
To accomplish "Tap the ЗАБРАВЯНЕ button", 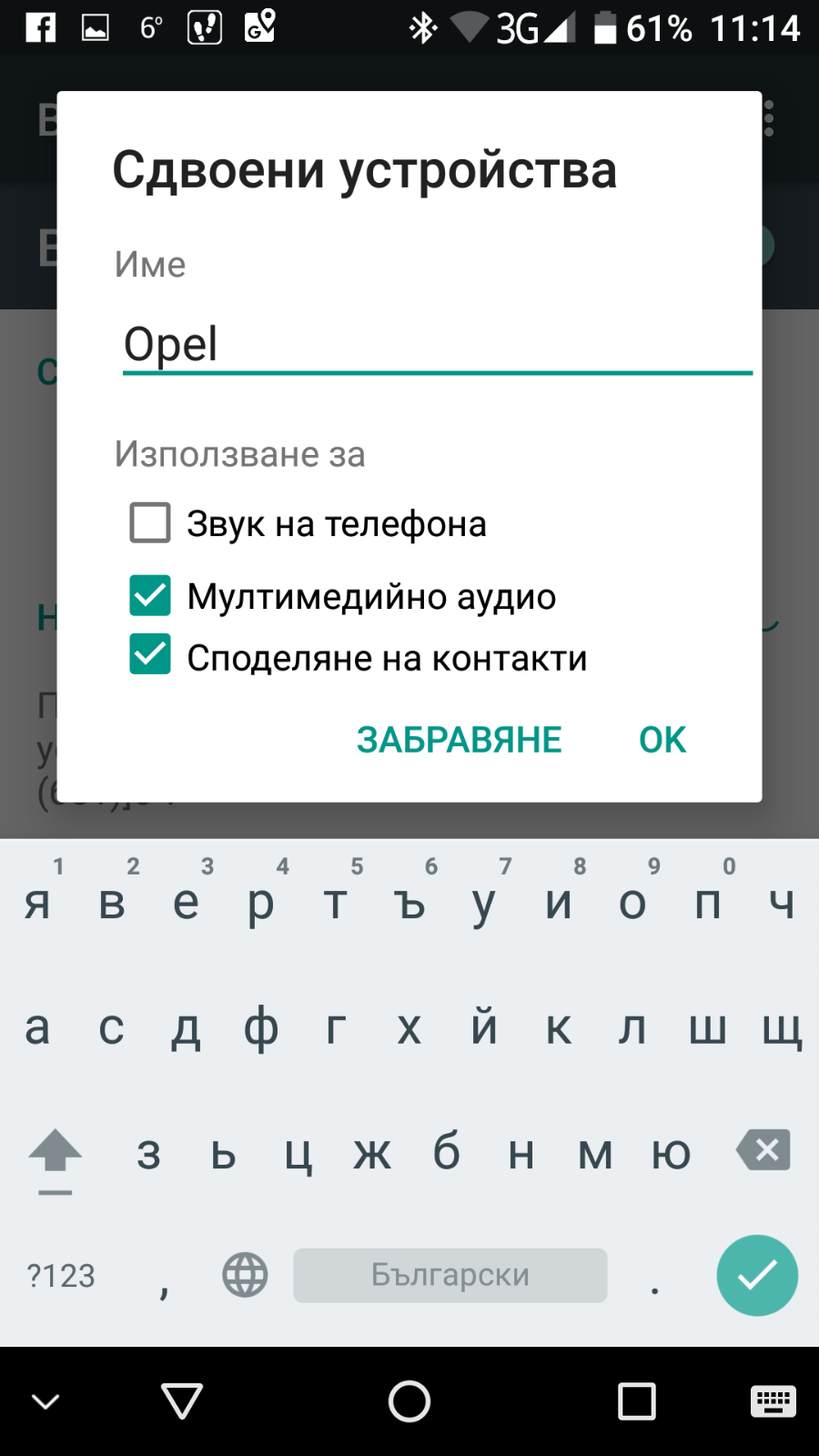I will 459,740.
